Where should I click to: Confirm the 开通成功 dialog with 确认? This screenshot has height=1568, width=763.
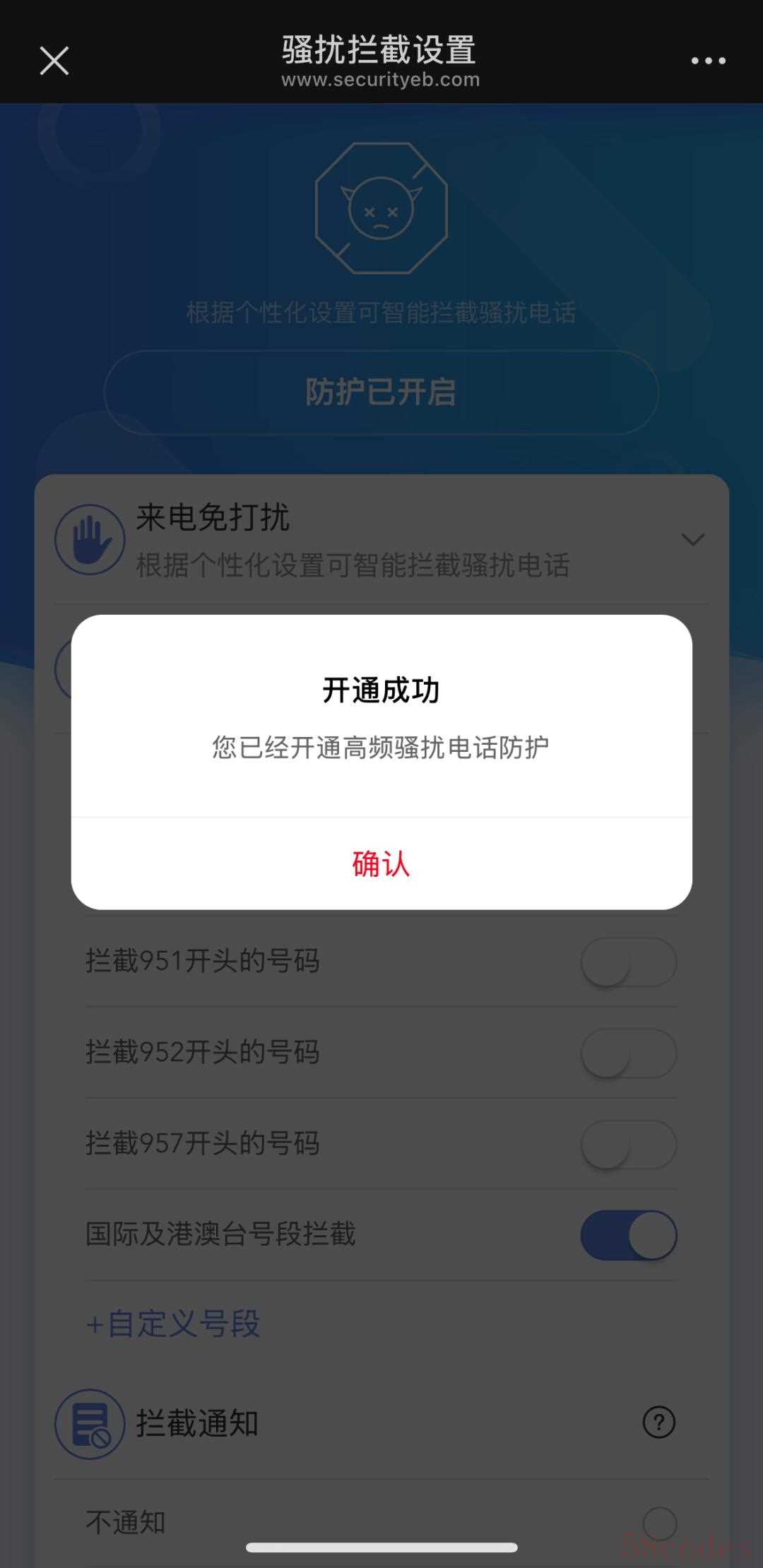(381, 863)
